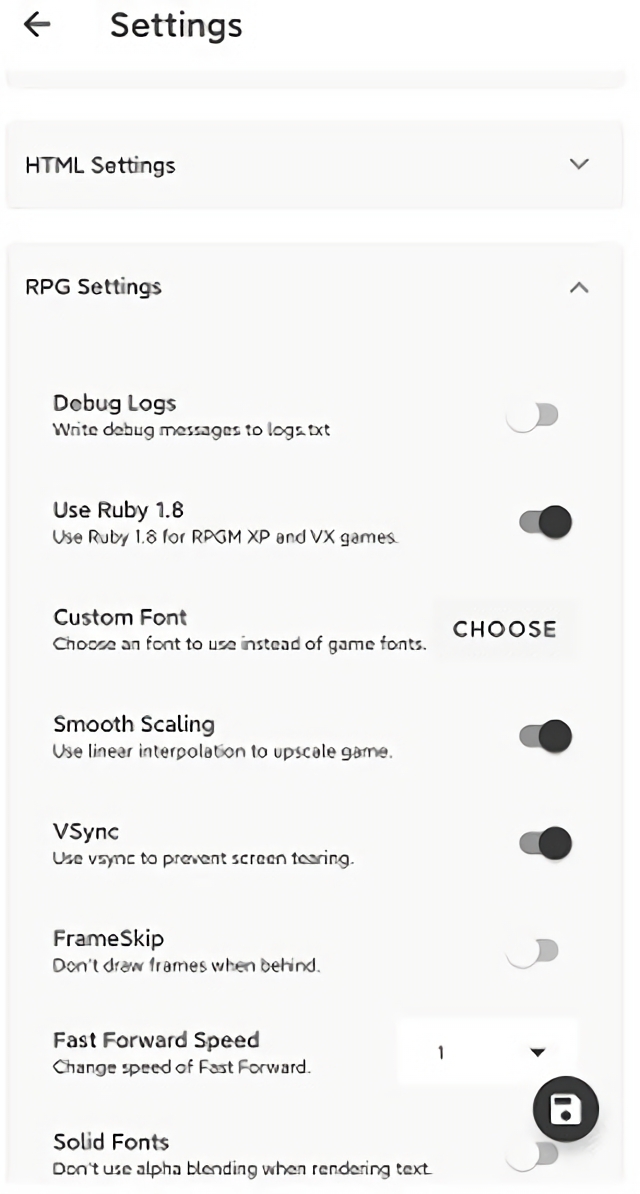Enable the Solid Fonts switch
Image resolution: width=640 pixels, height=1194 pixels.
533,1154
